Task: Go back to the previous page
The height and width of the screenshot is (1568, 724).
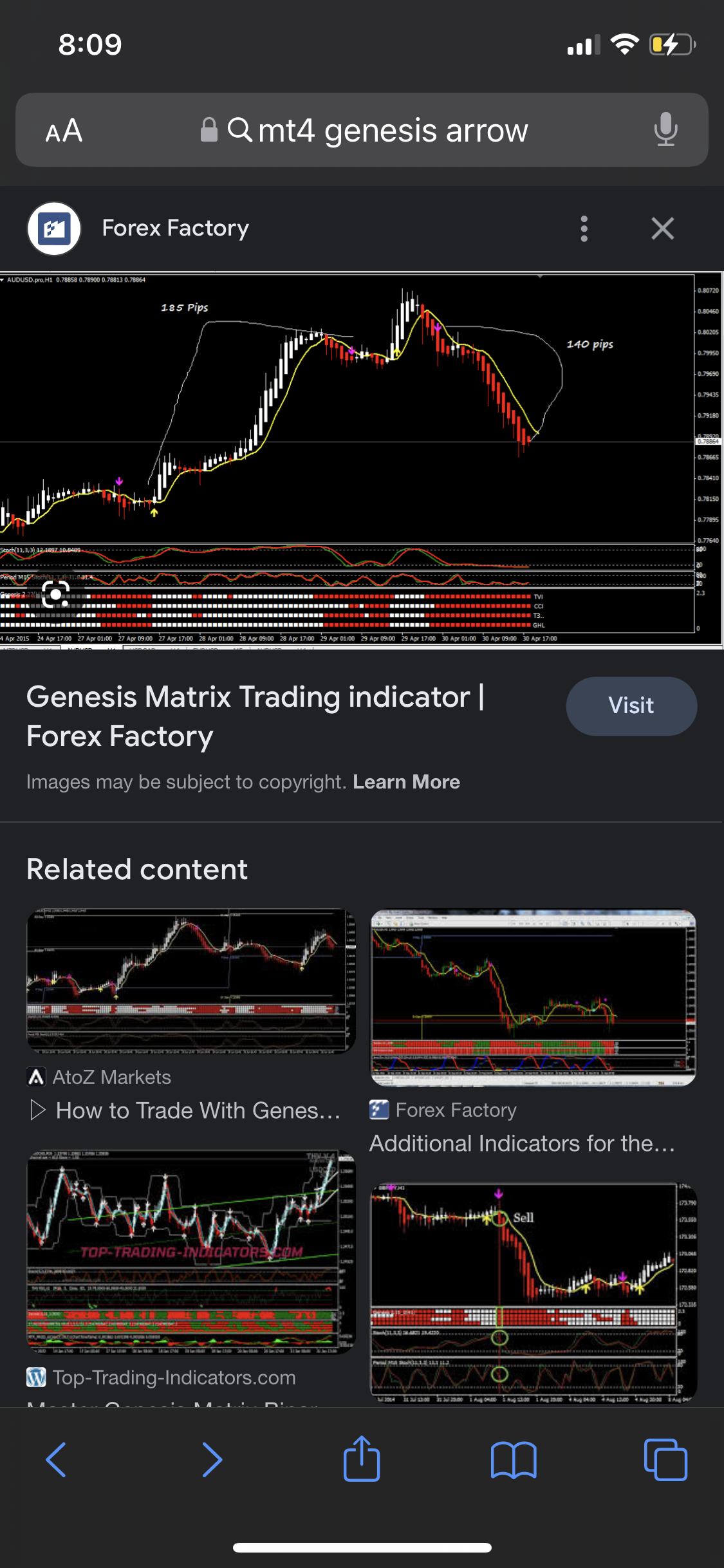Action: 56,1459
